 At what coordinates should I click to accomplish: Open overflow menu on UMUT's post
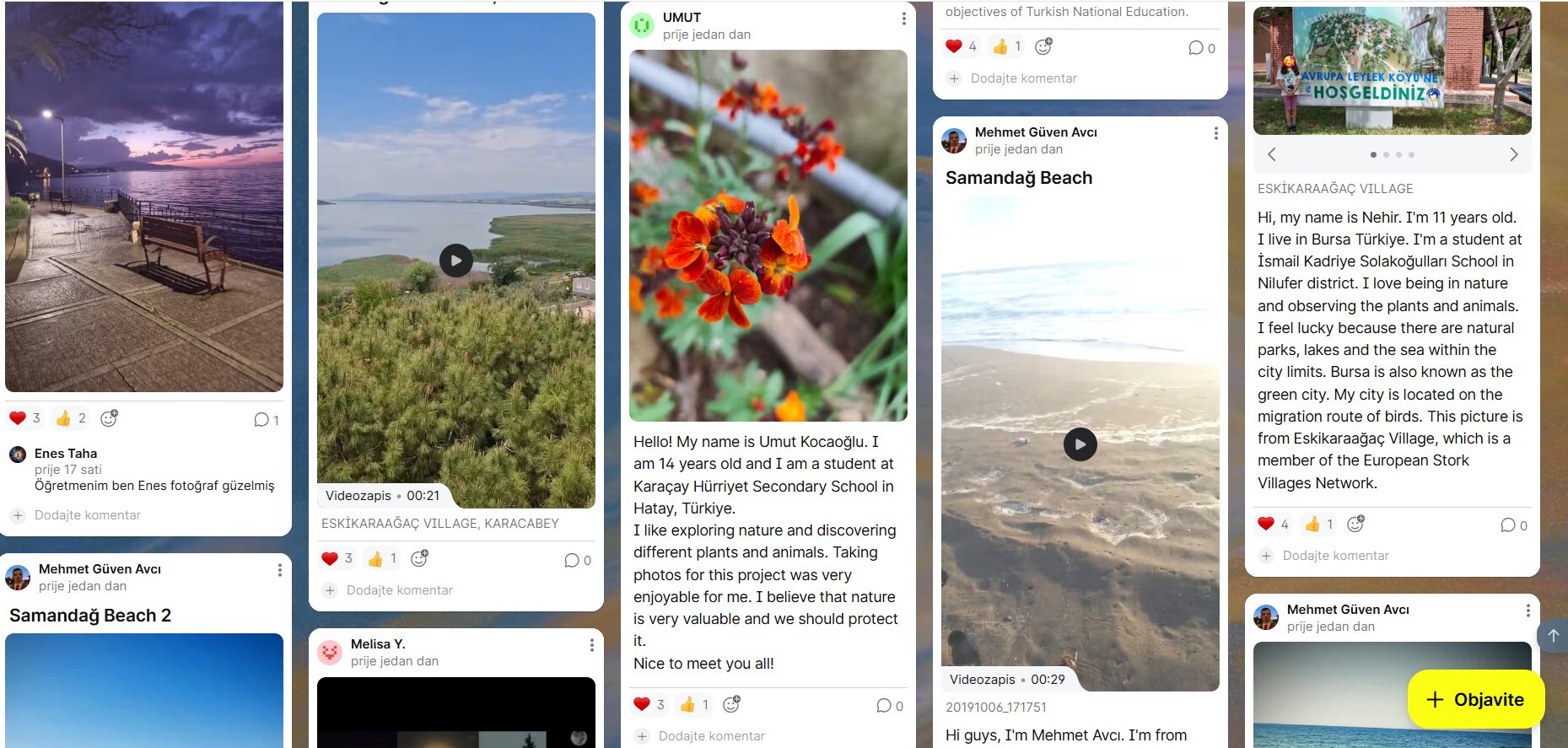click(903, 19)
